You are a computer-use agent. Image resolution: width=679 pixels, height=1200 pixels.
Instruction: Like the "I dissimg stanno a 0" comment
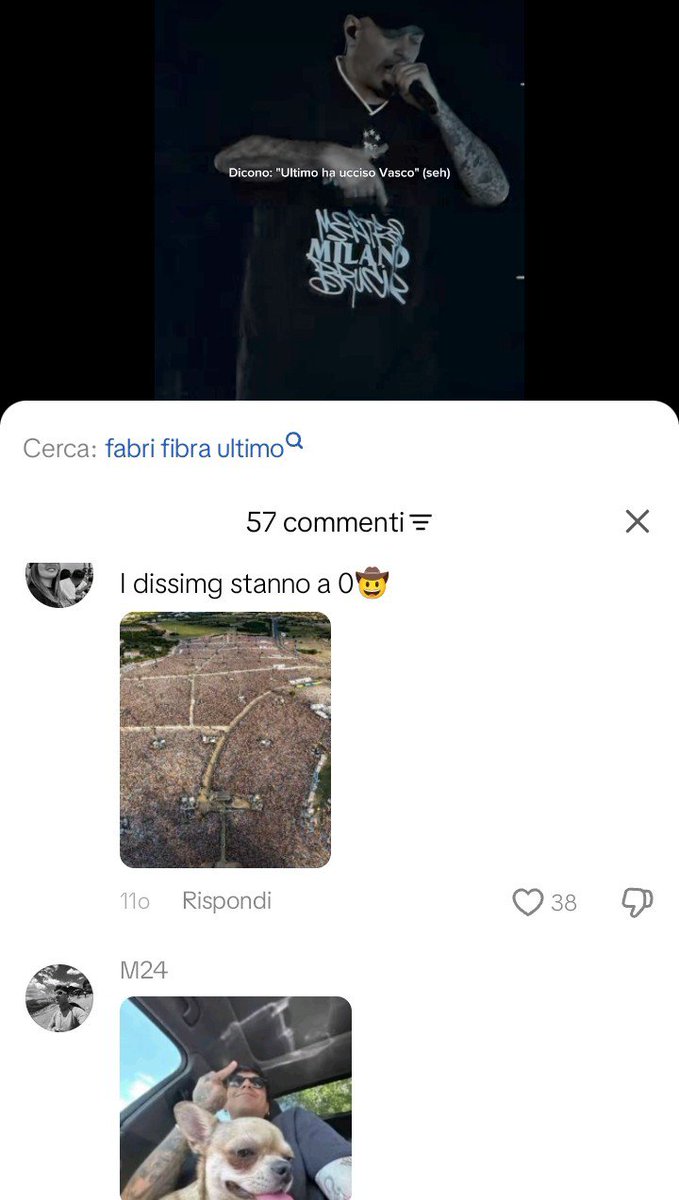pyautogui.click(x=527, y=902)
